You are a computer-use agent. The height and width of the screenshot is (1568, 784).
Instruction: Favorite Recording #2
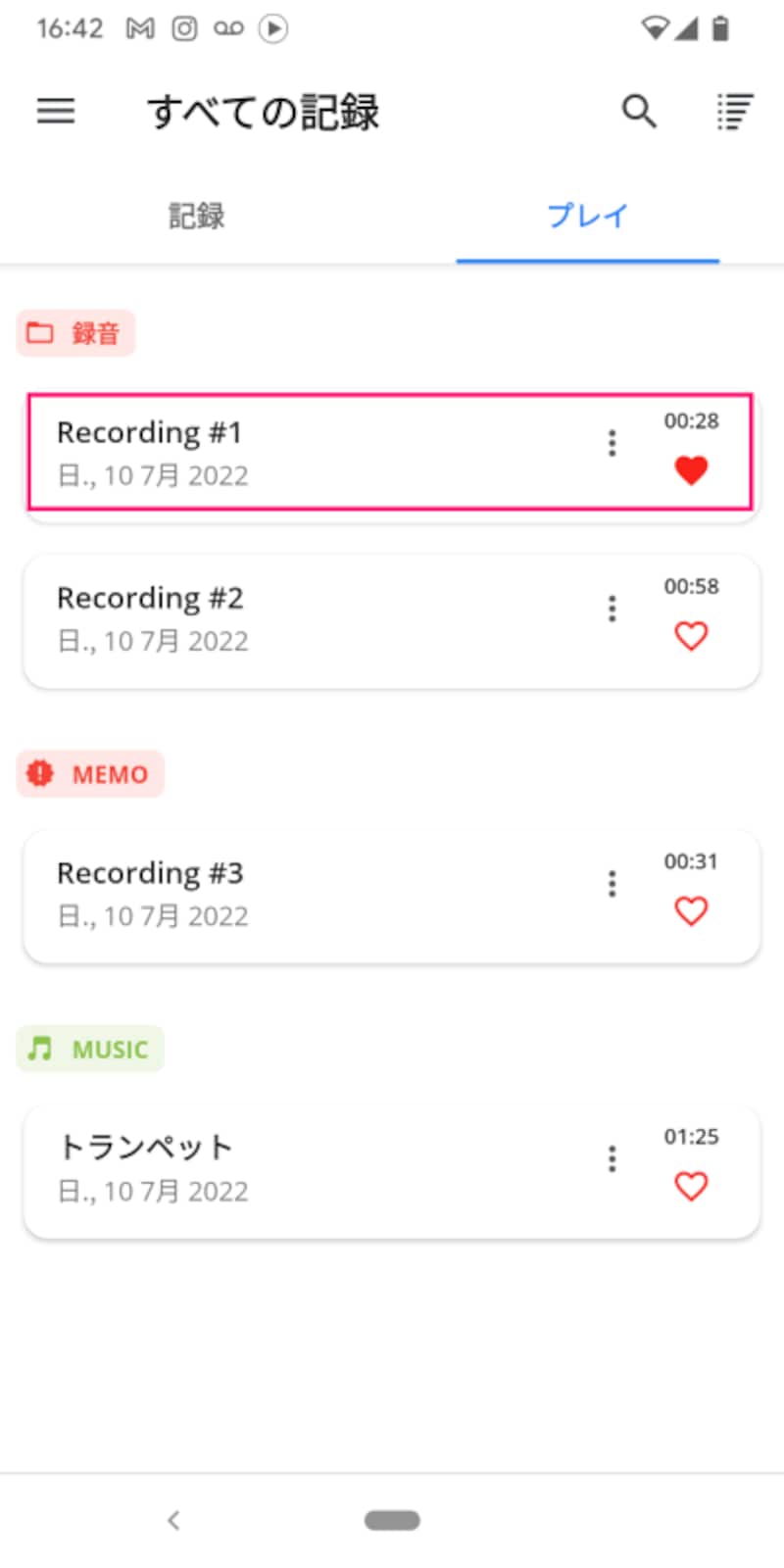[x=691, y=637]
